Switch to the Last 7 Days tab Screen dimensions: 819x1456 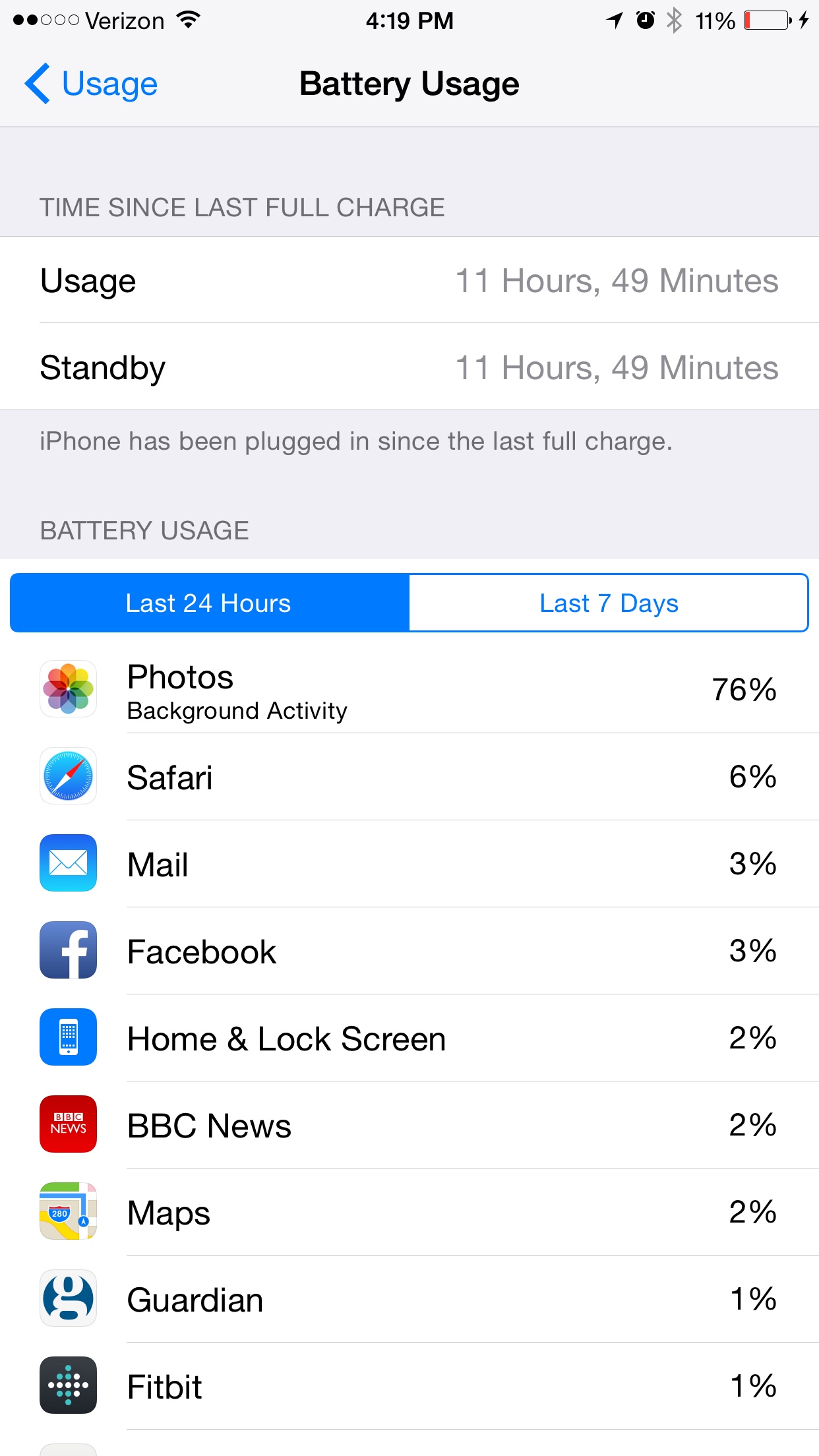[x=609, y=602]
